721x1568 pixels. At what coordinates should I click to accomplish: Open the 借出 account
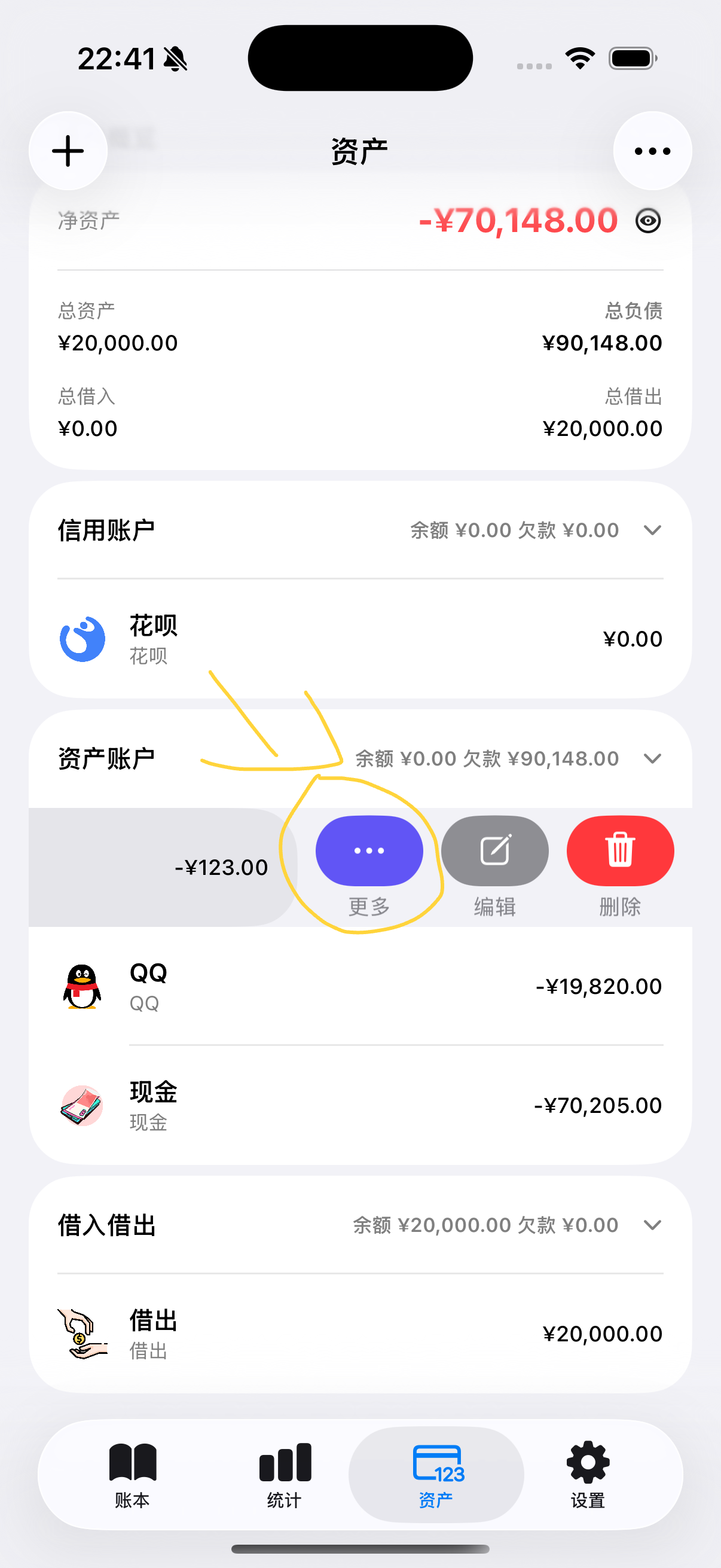click(x=359, y=1334)
